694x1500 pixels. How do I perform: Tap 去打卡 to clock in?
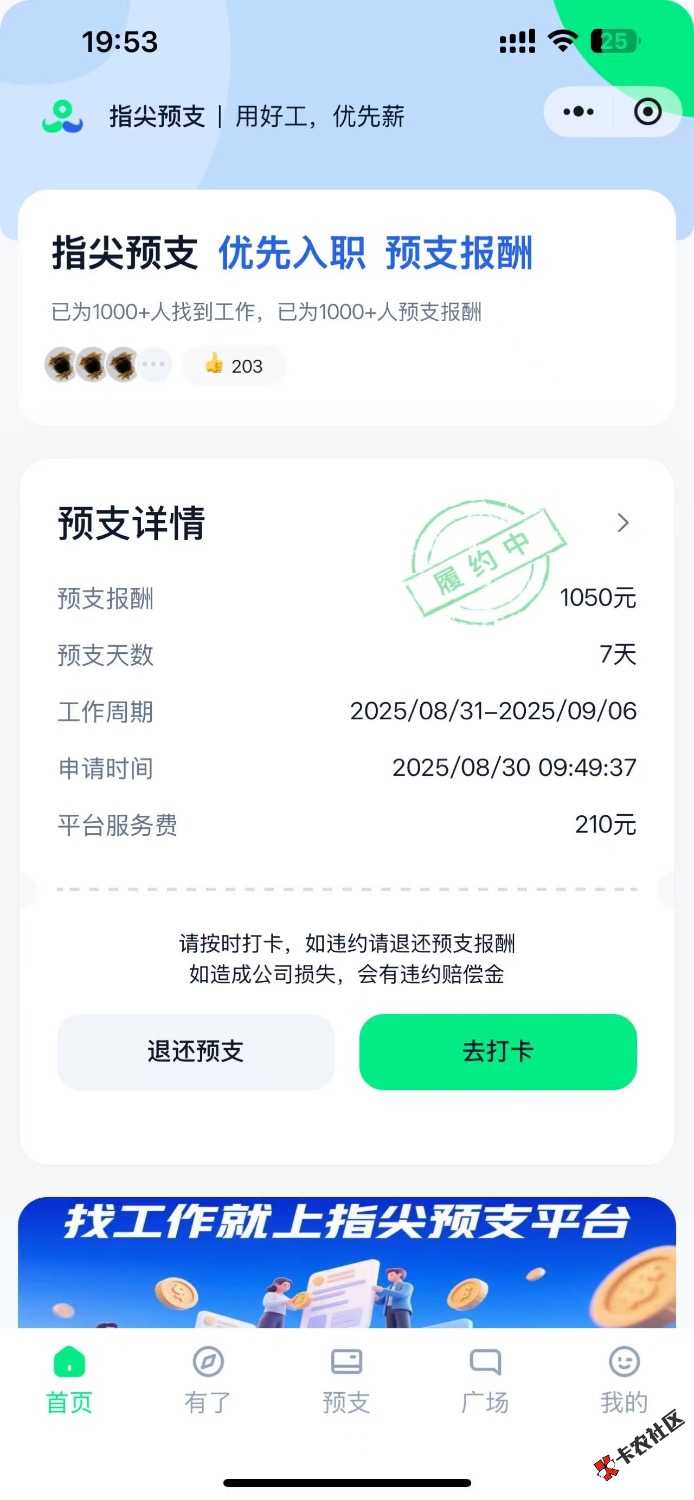point(498,1052)
